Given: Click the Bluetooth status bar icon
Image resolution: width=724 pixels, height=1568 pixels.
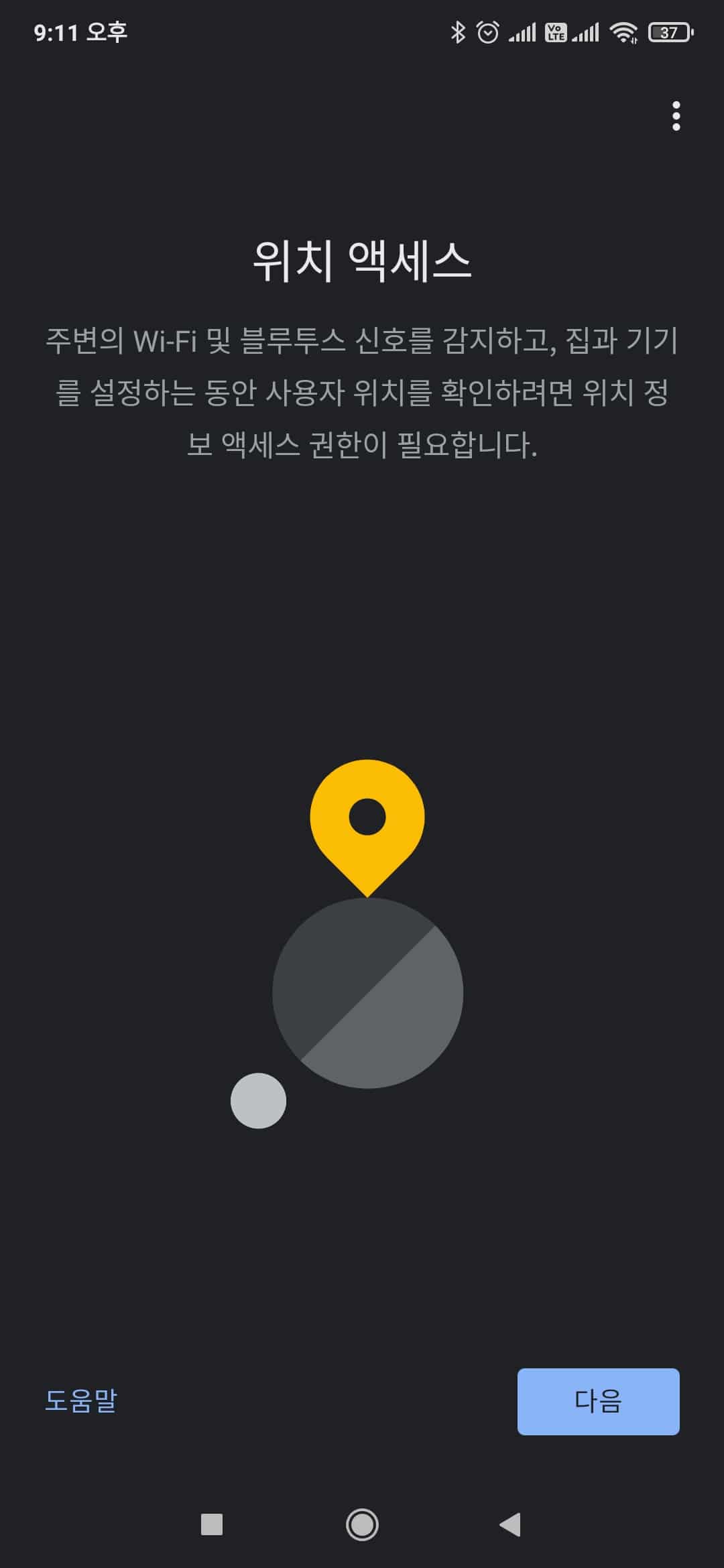Looking at the screenshot, I should pyautogui.click(x=459, y=31).
